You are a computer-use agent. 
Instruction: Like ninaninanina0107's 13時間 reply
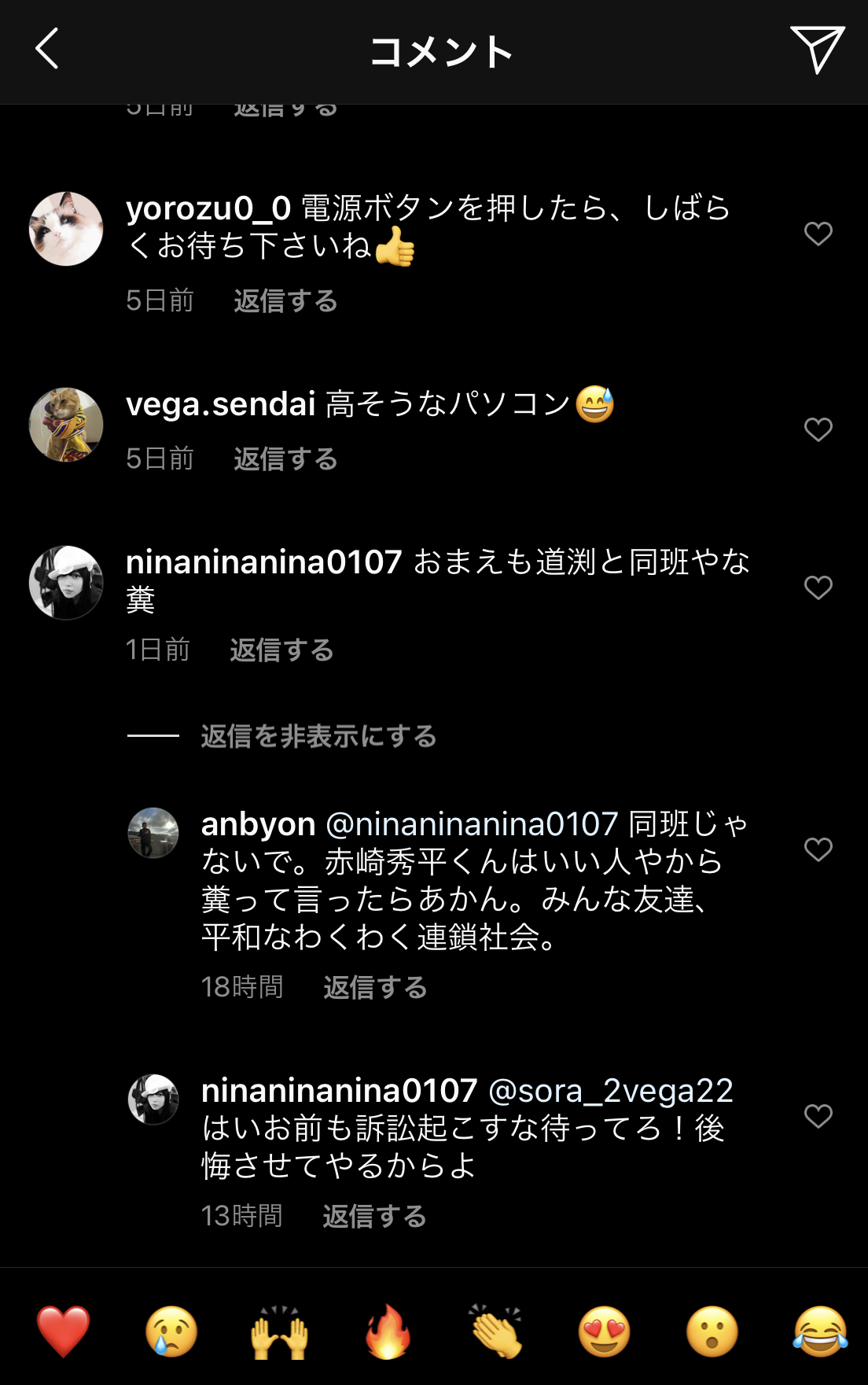pyautogui.click(x=818, y=1116)
